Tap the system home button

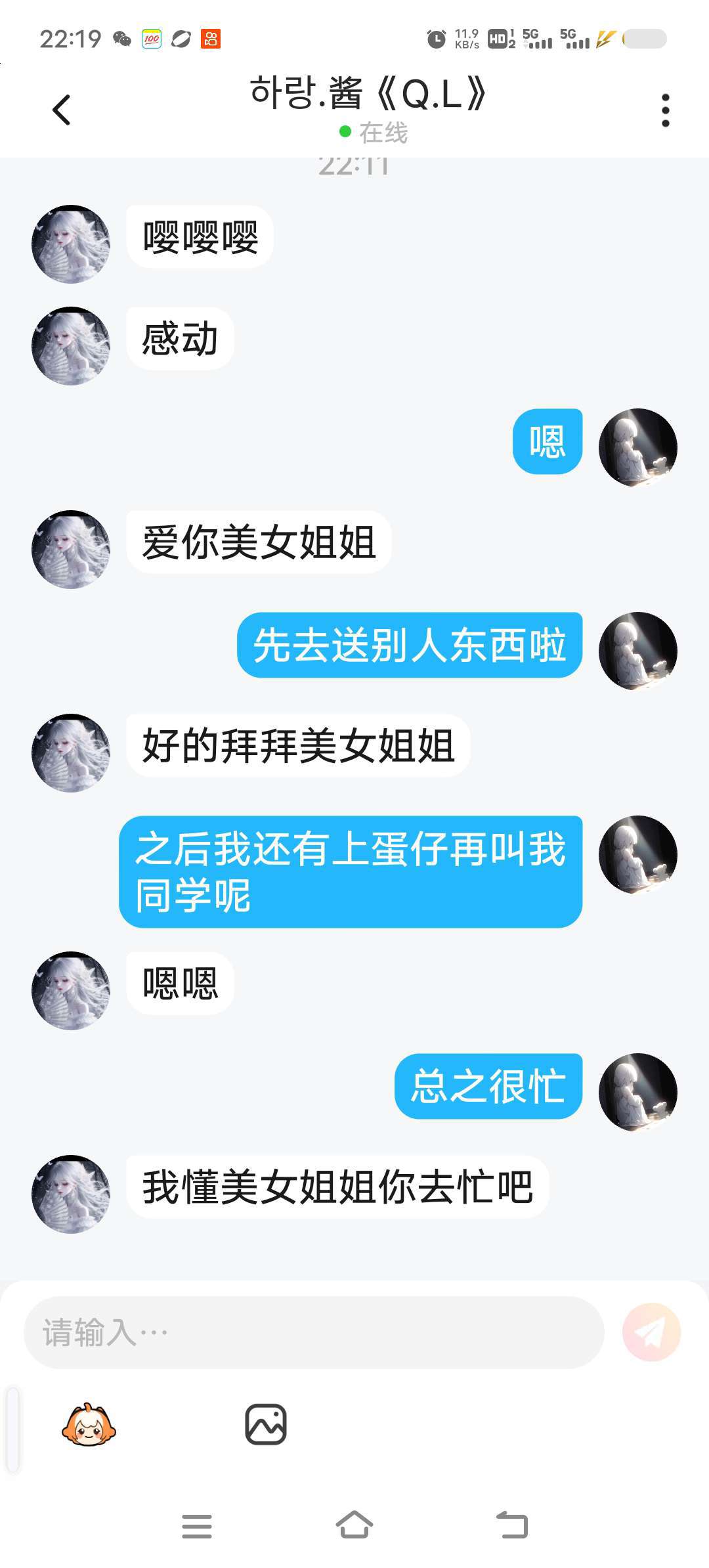354,1525
